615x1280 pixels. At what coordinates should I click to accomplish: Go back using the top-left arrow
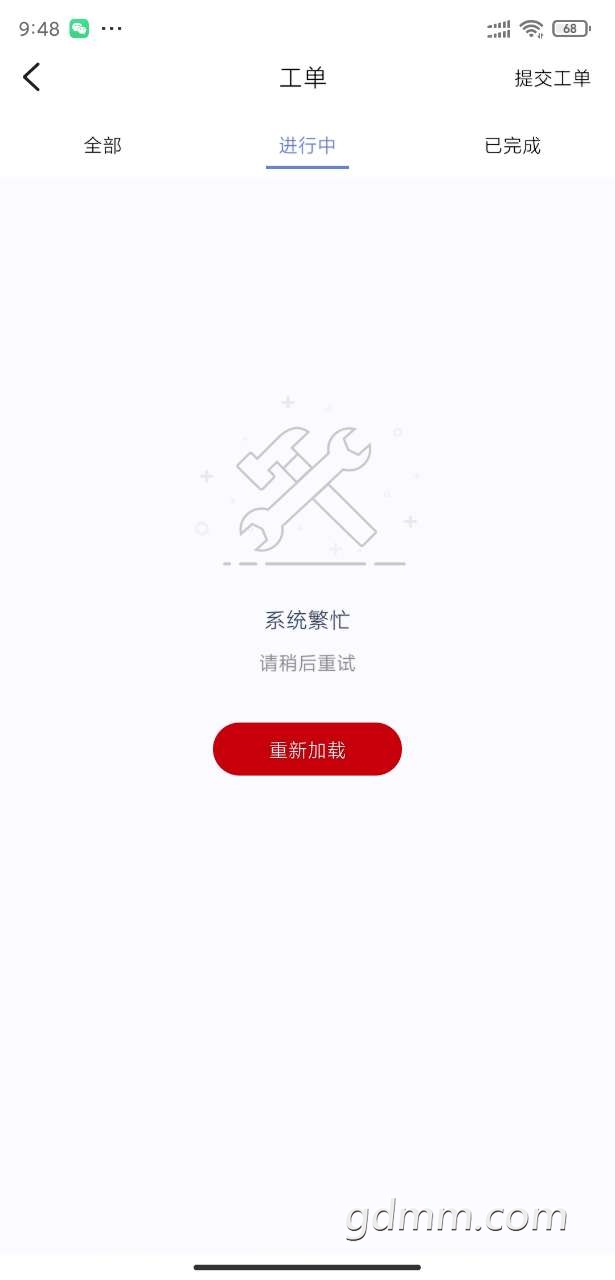tap(32, 77)
